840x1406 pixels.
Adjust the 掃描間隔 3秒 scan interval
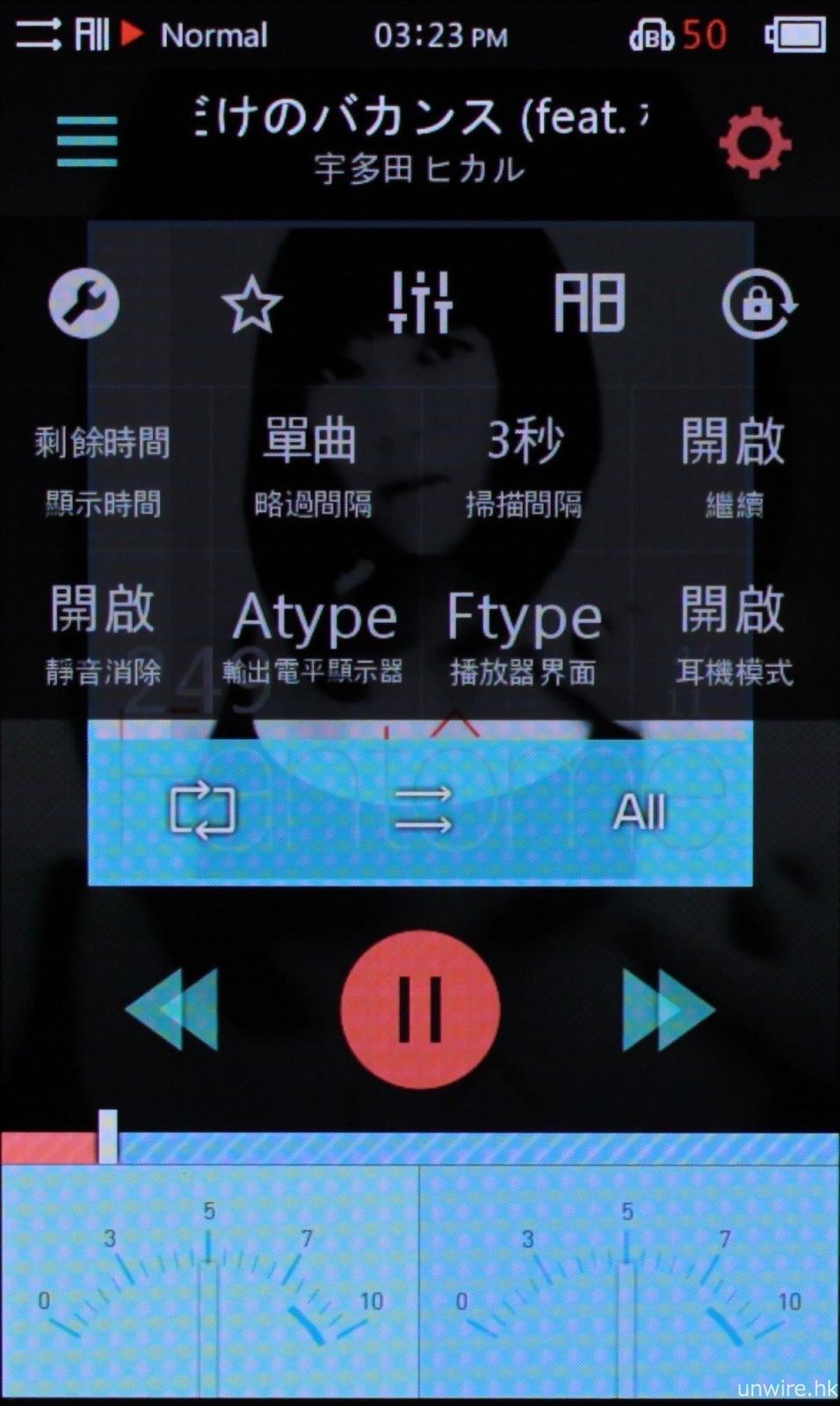[x=524, y=468]
